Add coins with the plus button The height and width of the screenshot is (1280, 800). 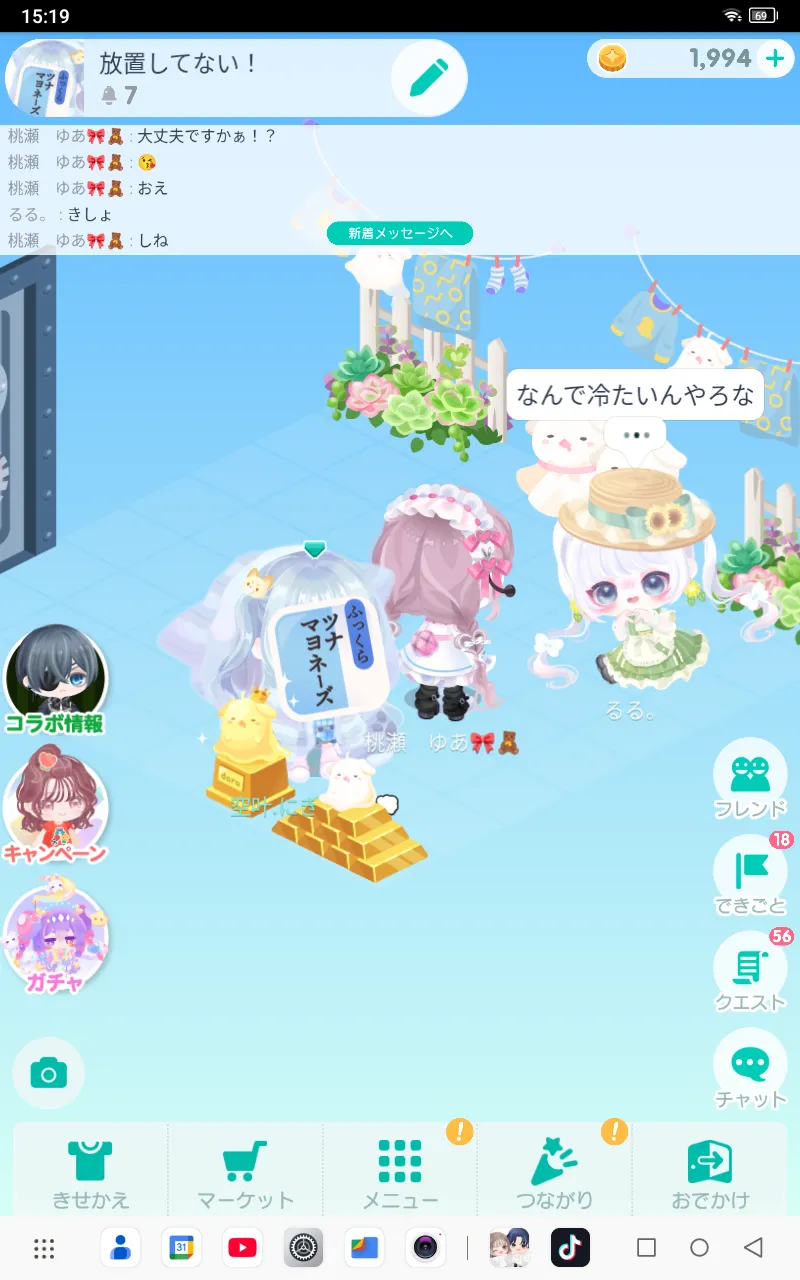[775, 59]
